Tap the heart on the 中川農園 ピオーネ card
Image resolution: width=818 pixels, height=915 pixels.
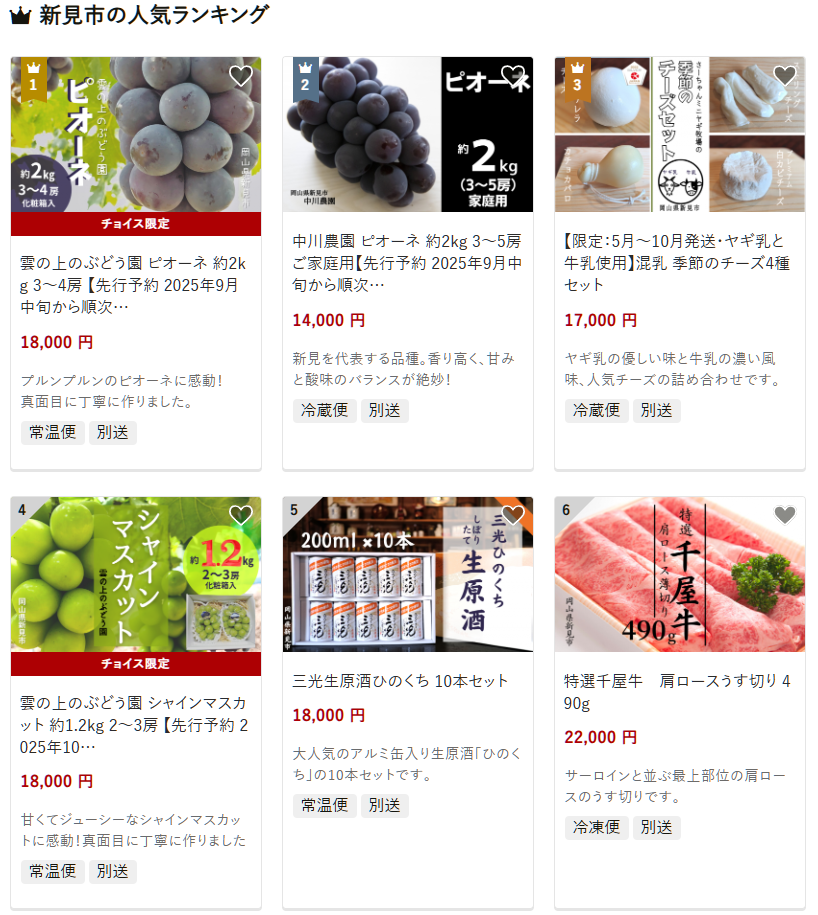tap(513, 76)
